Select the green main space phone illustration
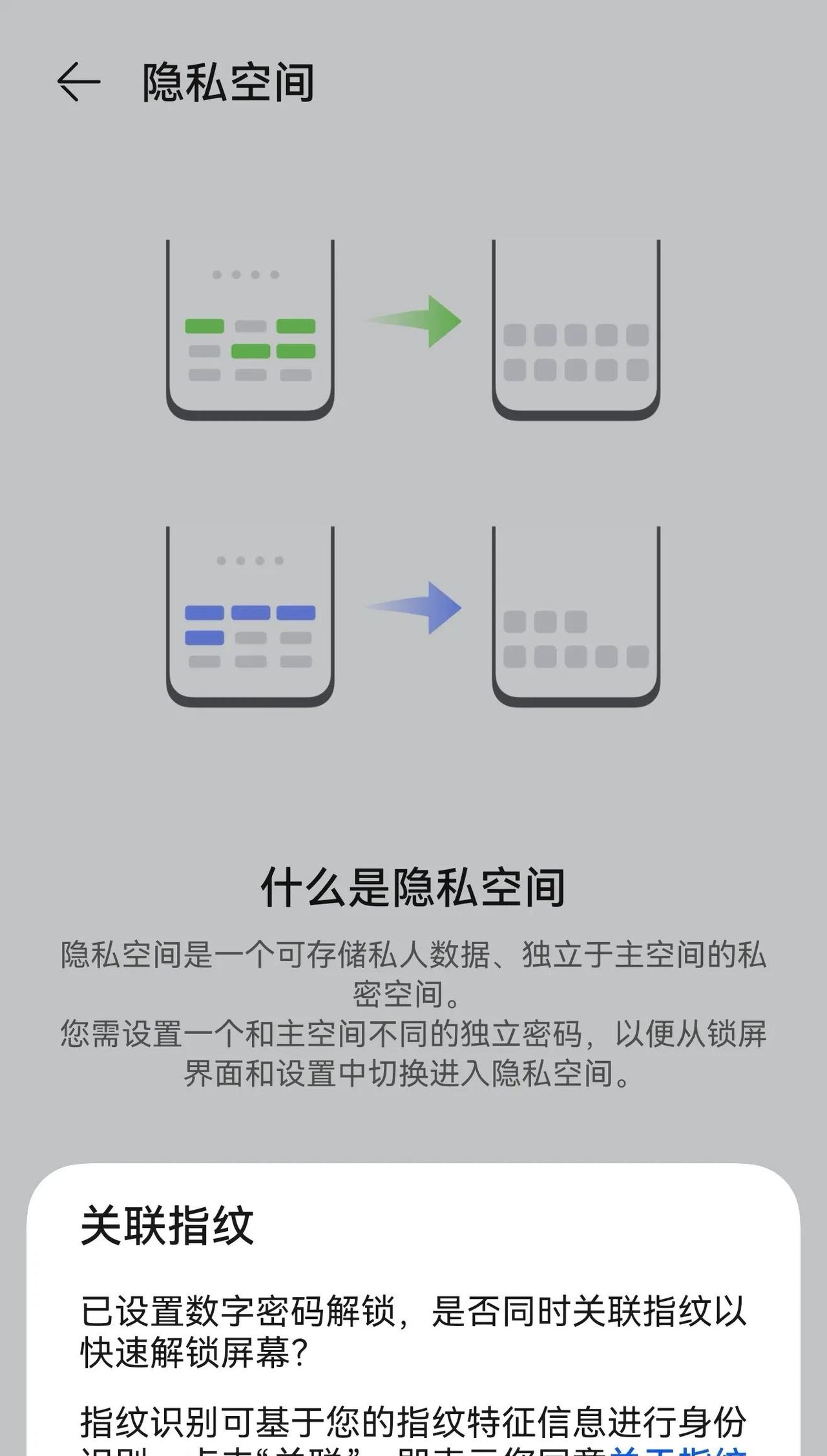Image resolution: width=827 pixels, height=1456 pixels. tap(251, 326)
